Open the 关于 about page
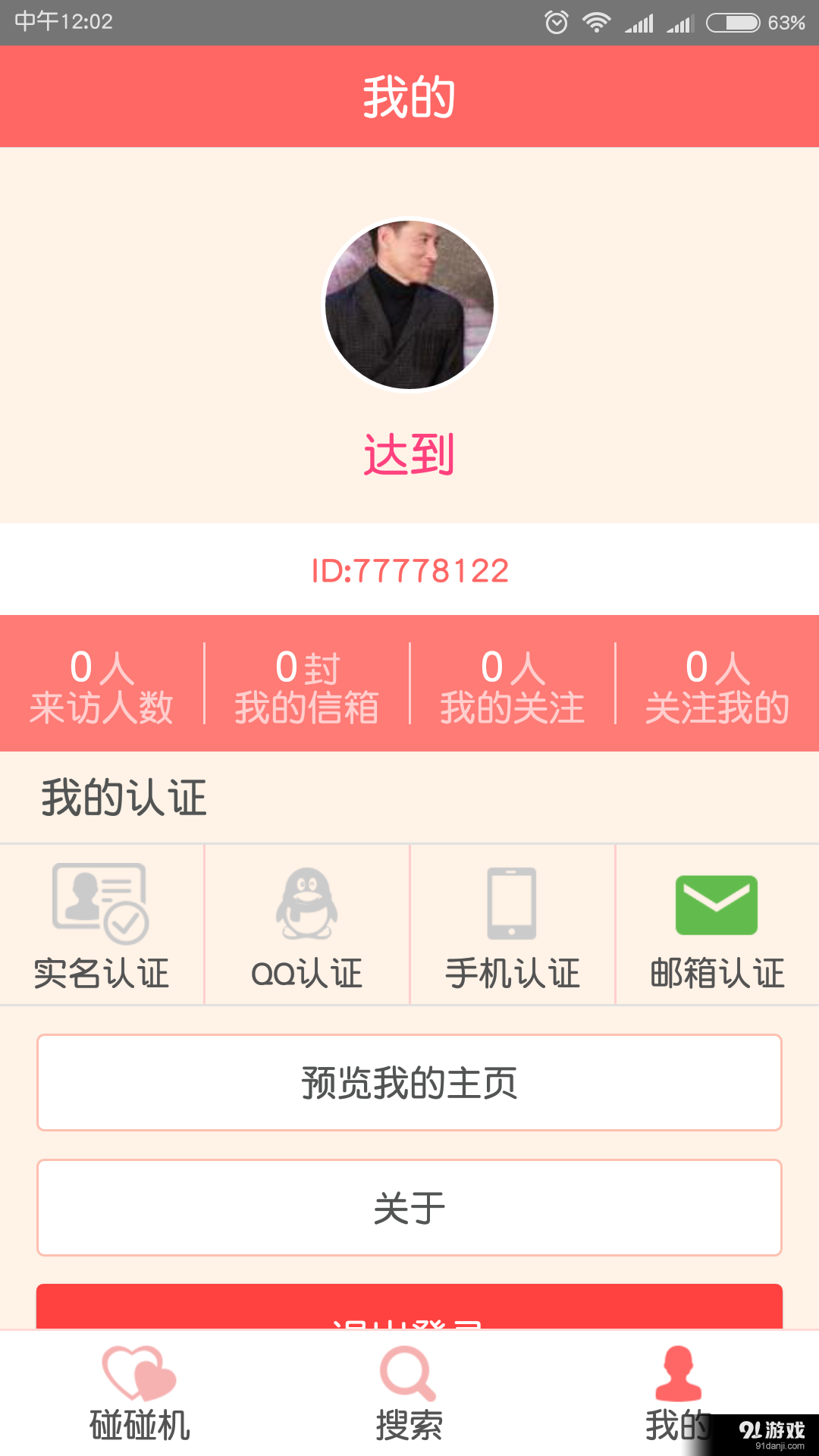Image resolution: width=819 pixels, height=1456 pixels. [x=409, y=1208]
